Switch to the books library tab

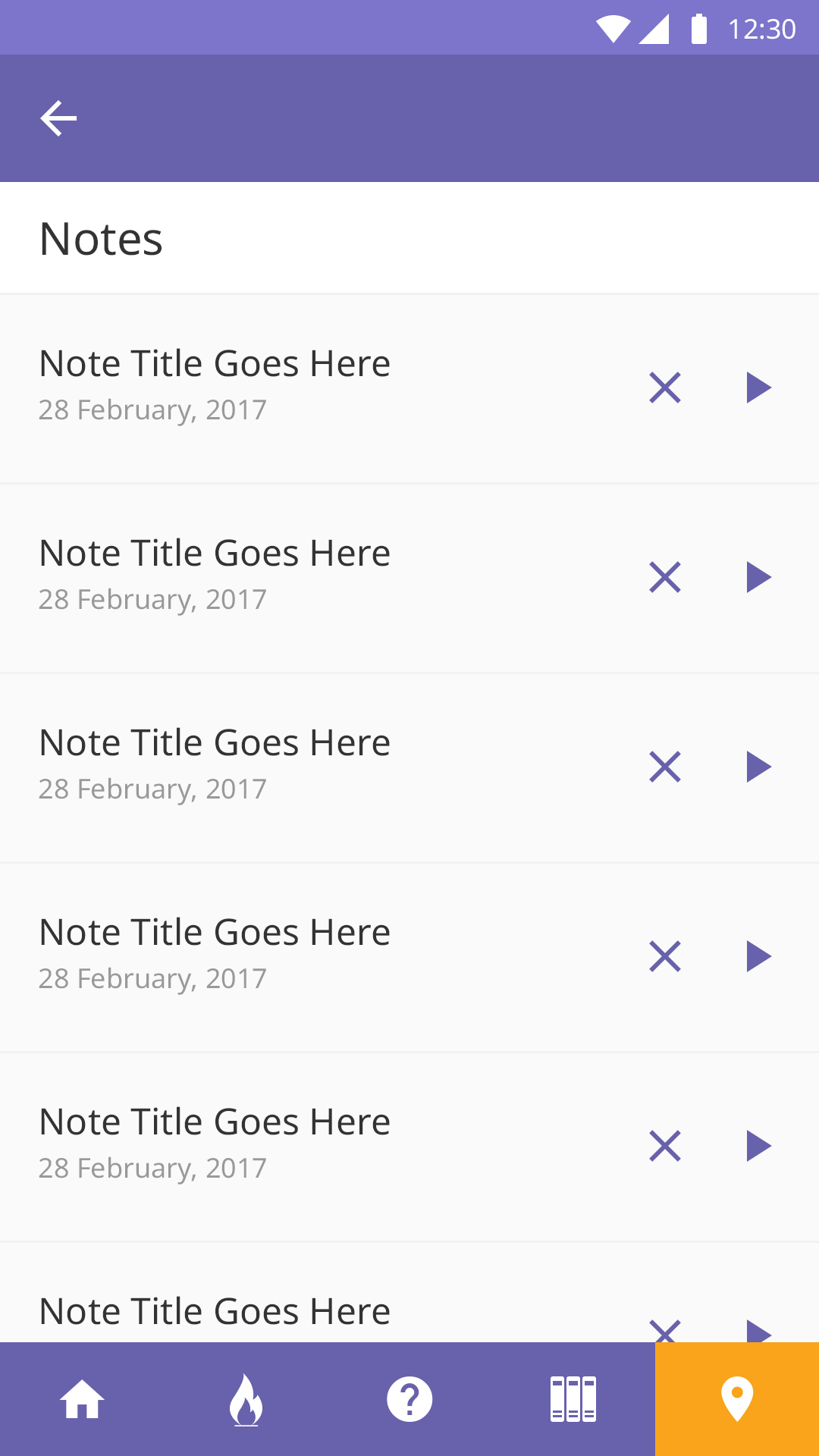(x=573, y=1399)
